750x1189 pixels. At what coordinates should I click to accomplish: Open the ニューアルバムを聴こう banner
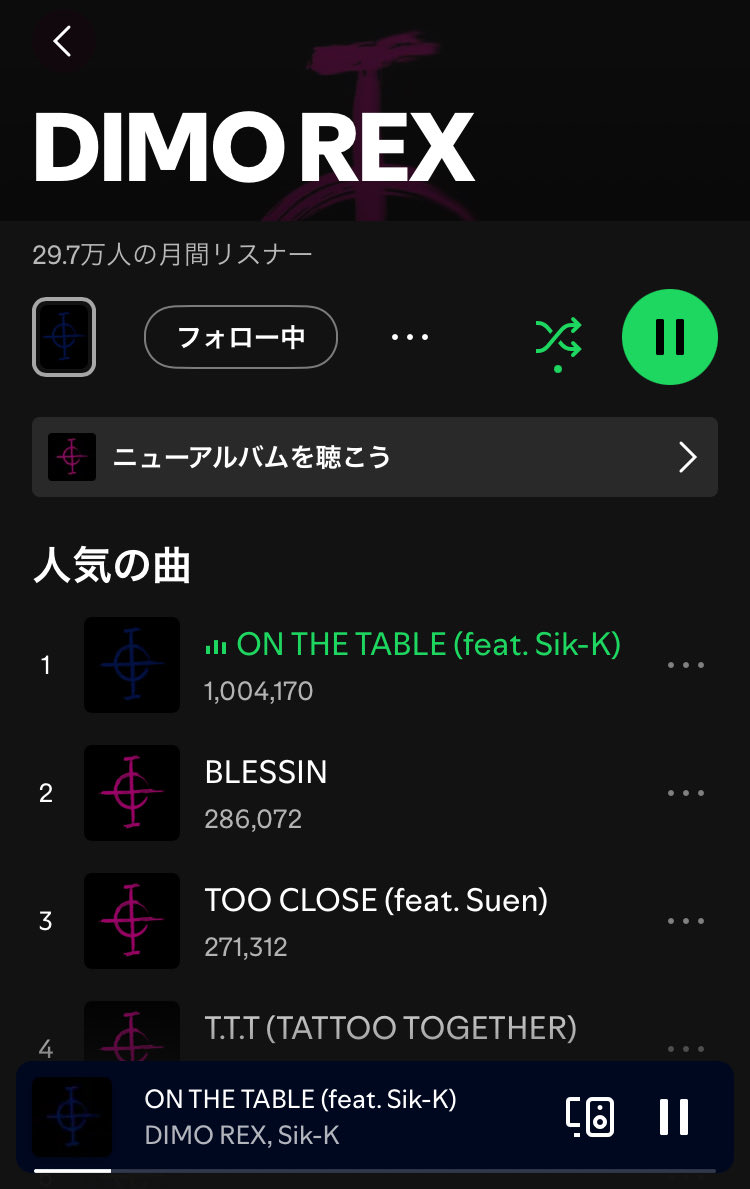(x=374, y=457)
